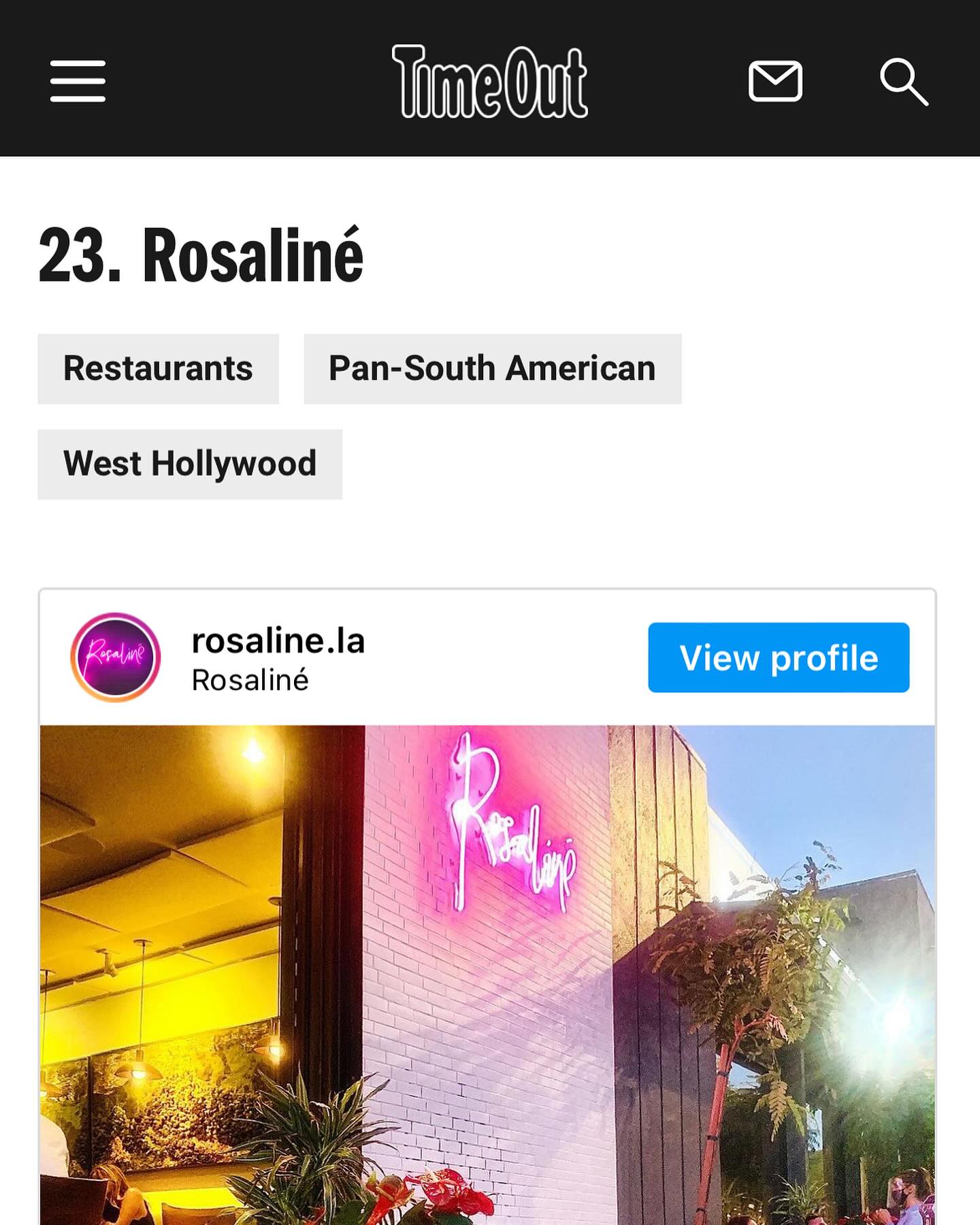Viewport: 980px width, 1225px height.
Task: Select the Restaurants tag
Action: pyautogui.click(x=158, y=369)
